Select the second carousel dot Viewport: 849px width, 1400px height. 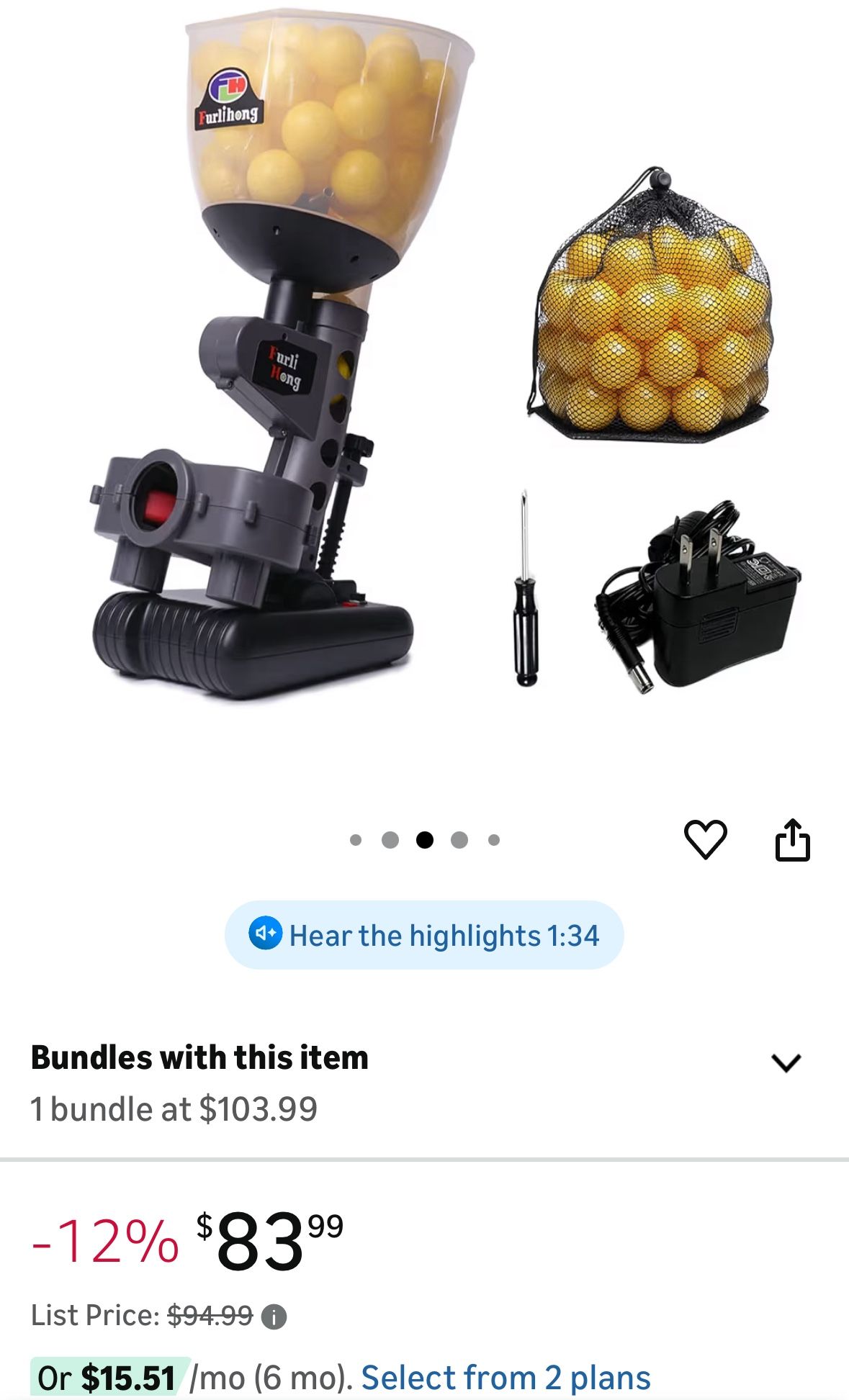pos(389,839)
